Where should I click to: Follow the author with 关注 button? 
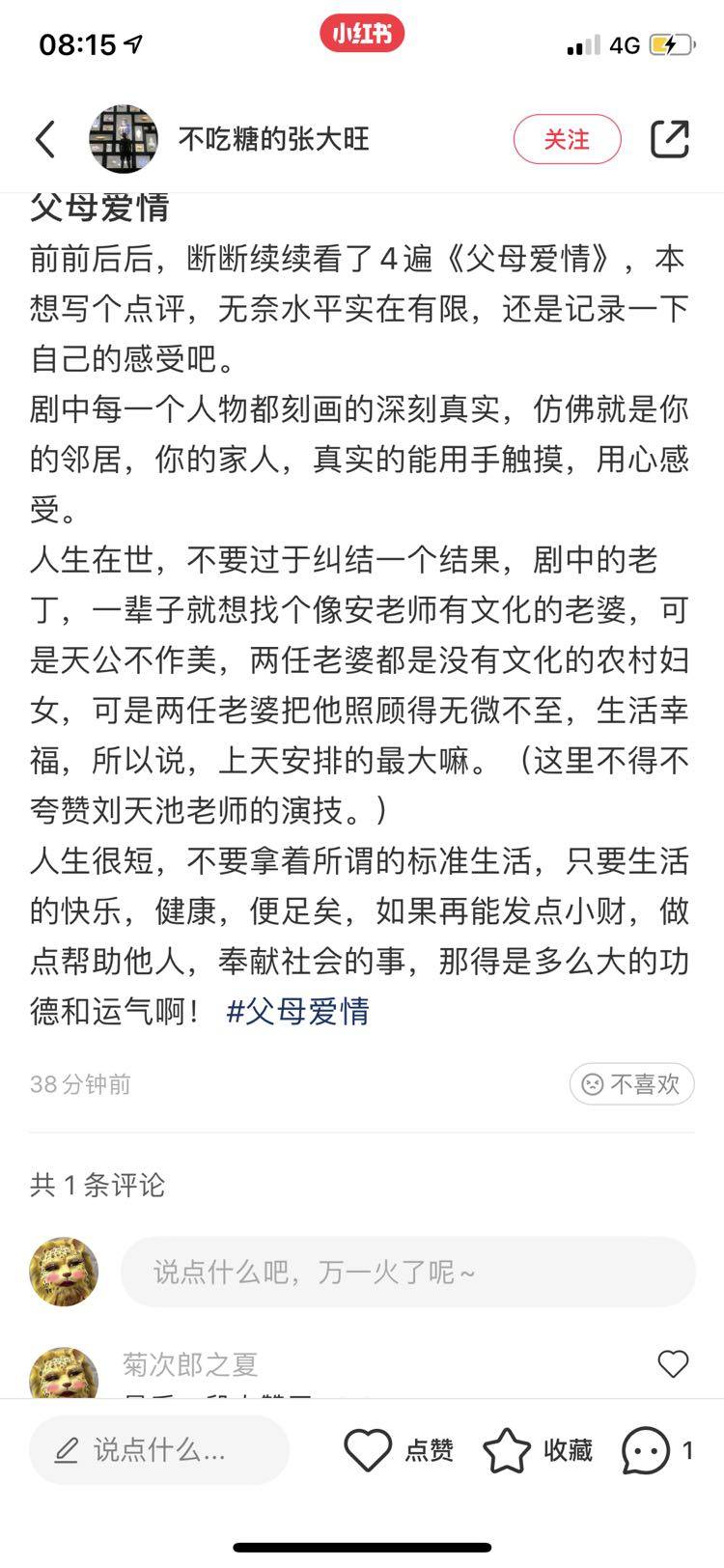coord(566,139)
